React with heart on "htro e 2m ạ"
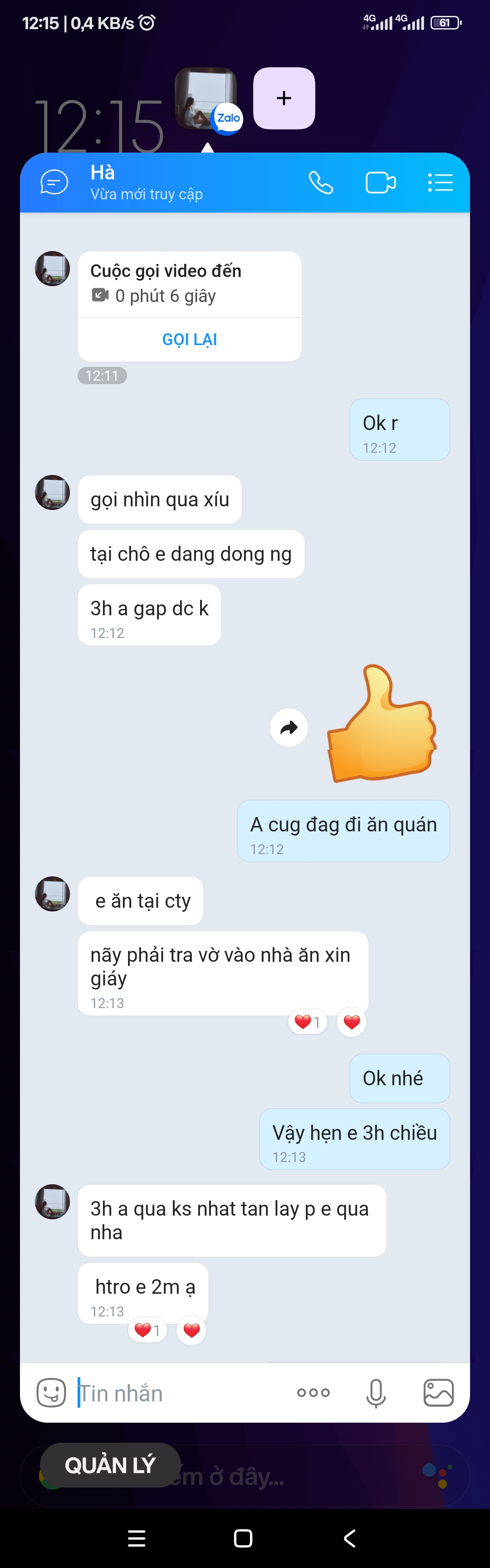The height and width of the screenshot is (1568, 490). [191, 1330]
